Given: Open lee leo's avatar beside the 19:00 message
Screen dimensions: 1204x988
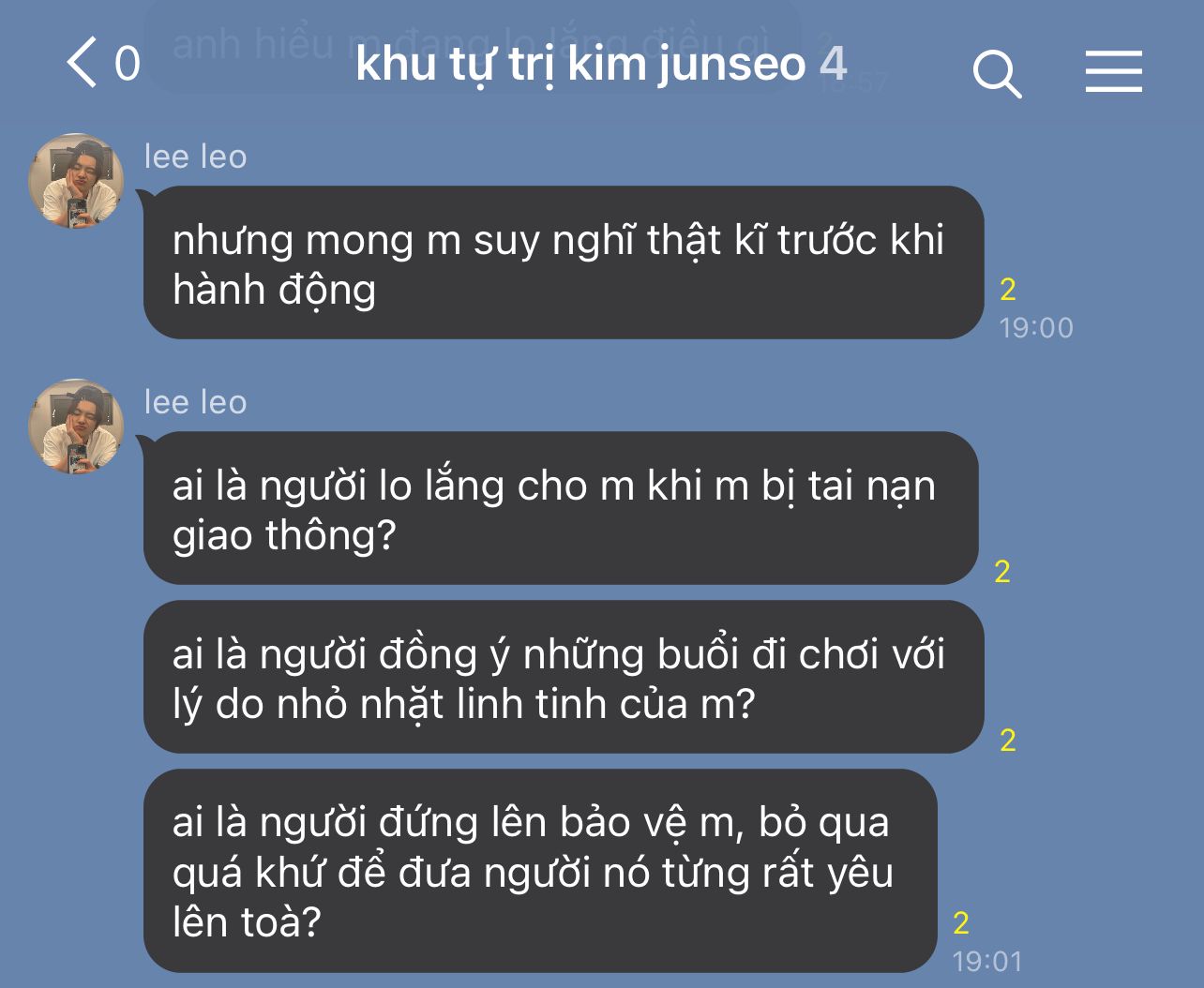Looking at the screenshot, I should 76,181.
